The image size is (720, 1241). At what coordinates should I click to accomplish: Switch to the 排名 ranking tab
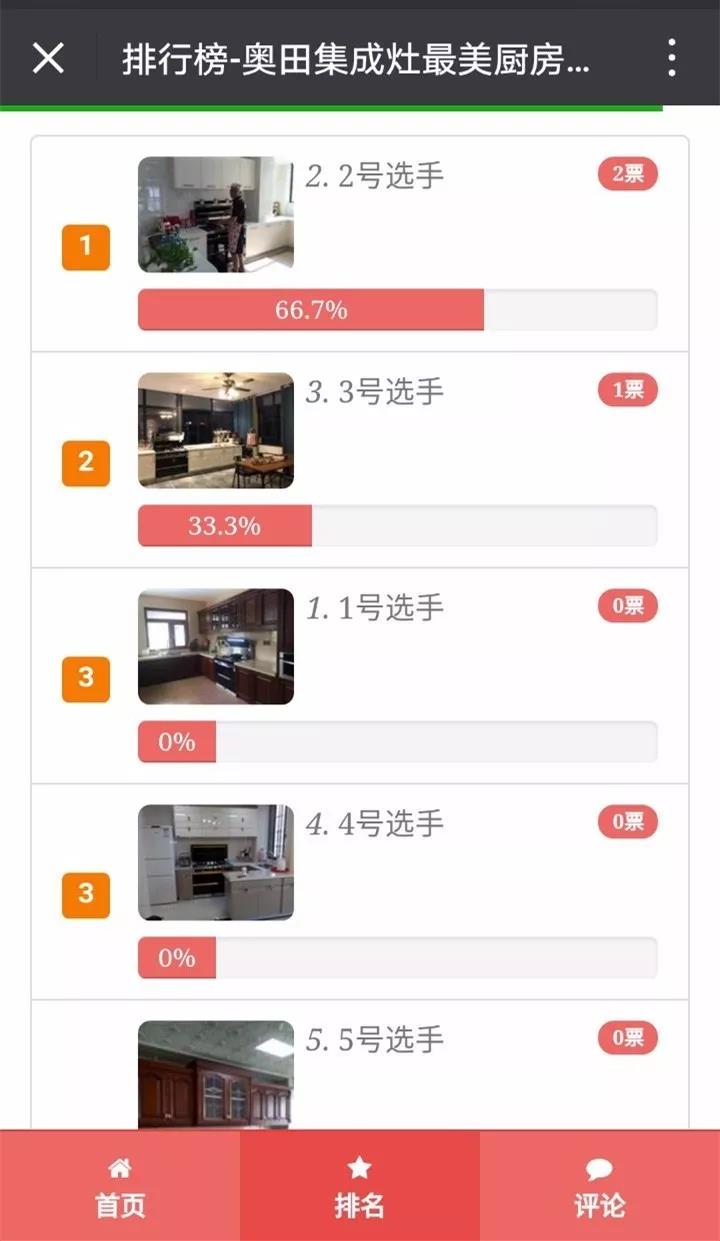point(360,1187)
